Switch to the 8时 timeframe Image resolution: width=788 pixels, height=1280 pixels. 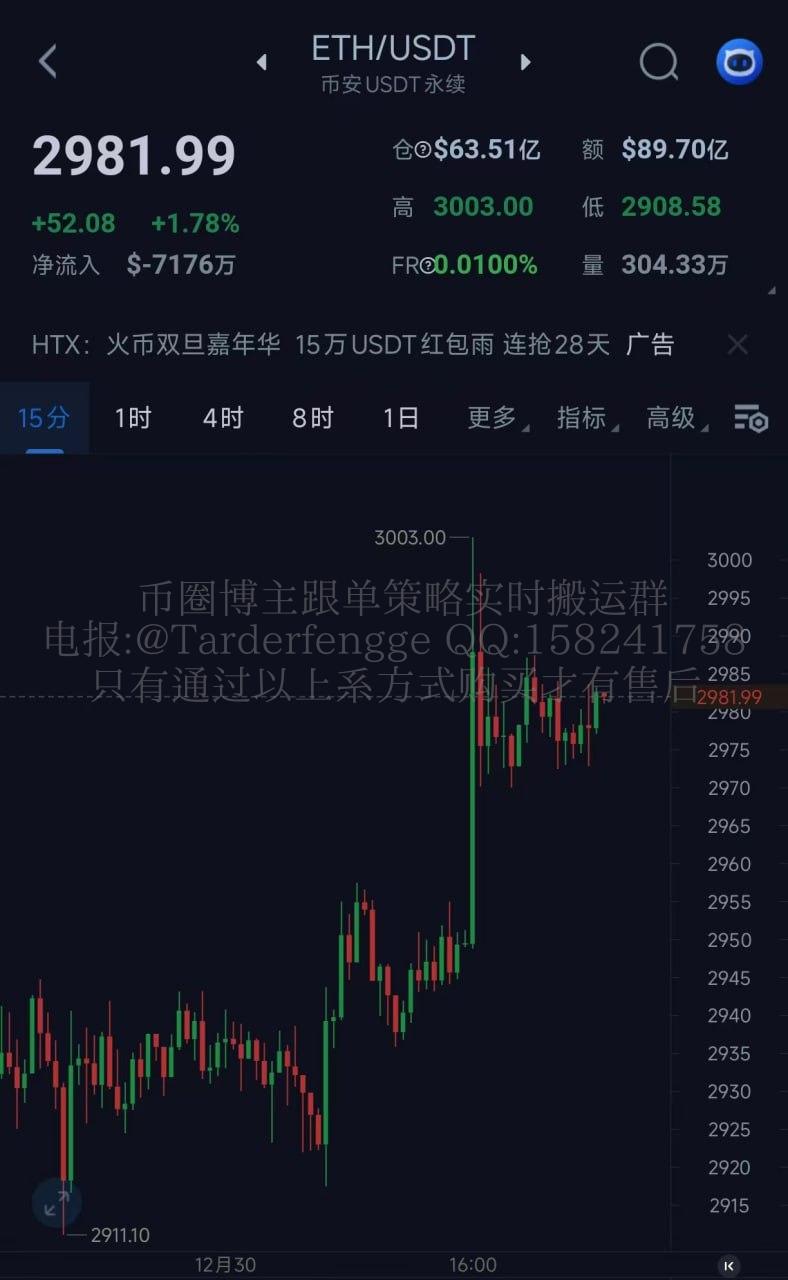coord(312,417)
